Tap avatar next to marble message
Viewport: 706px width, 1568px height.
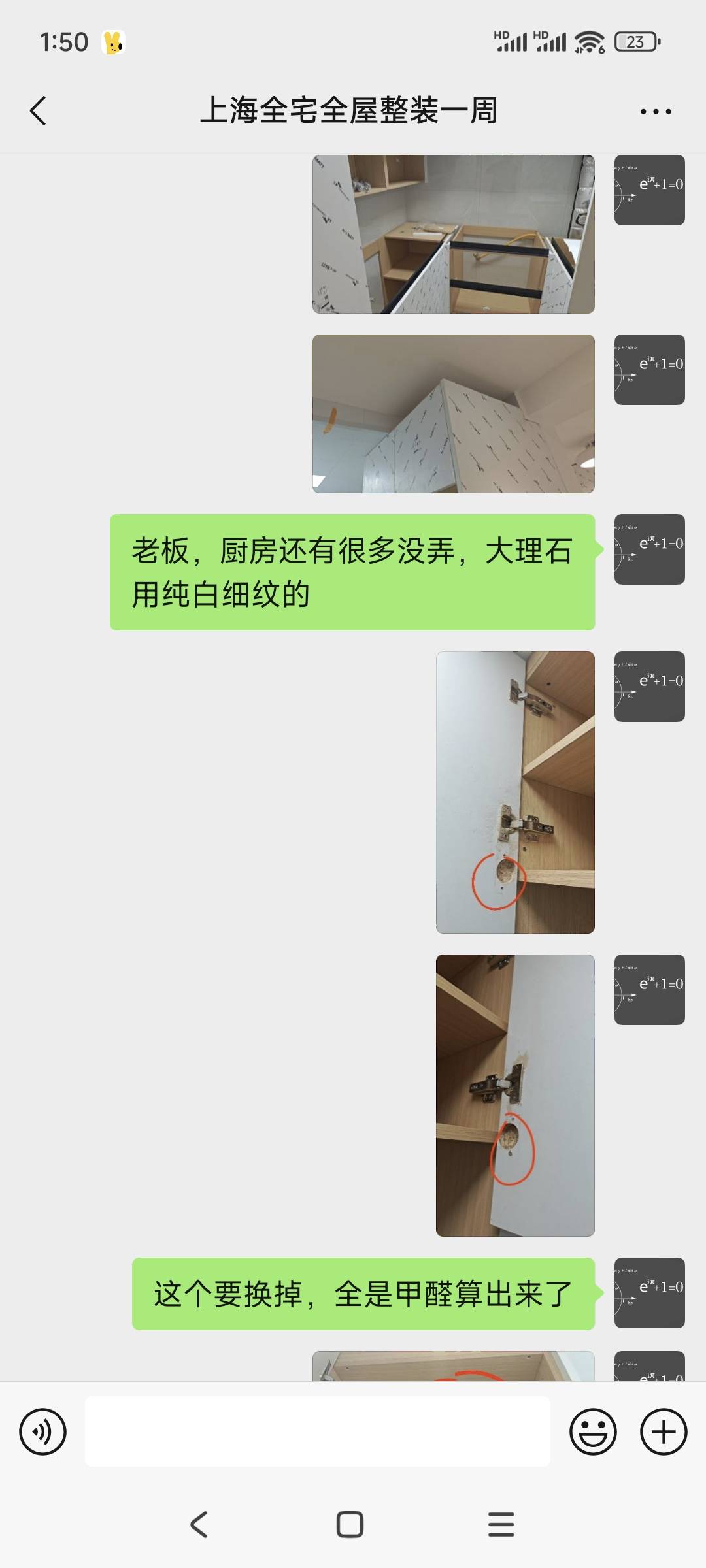[x=649, y=549]
